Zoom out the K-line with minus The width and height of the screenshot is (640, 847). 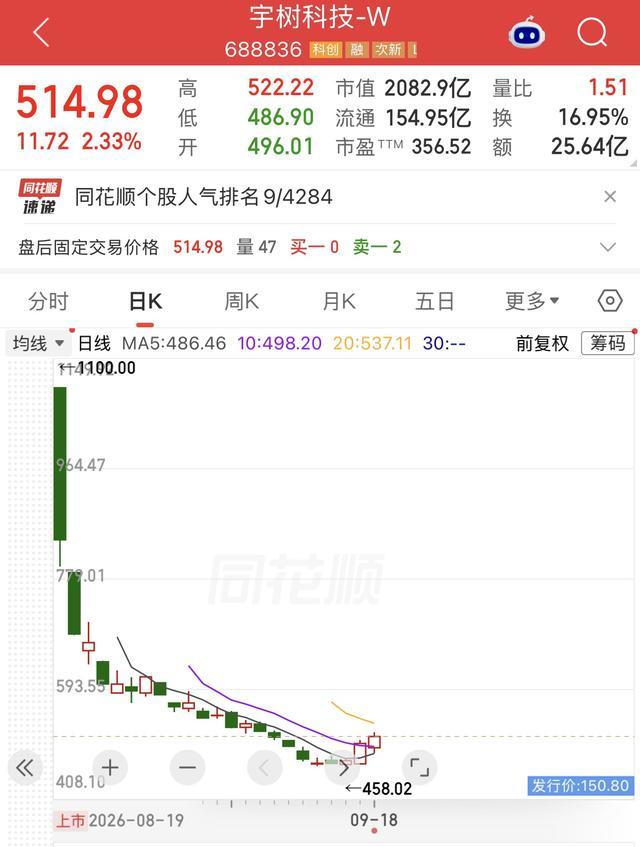point(187,768)
